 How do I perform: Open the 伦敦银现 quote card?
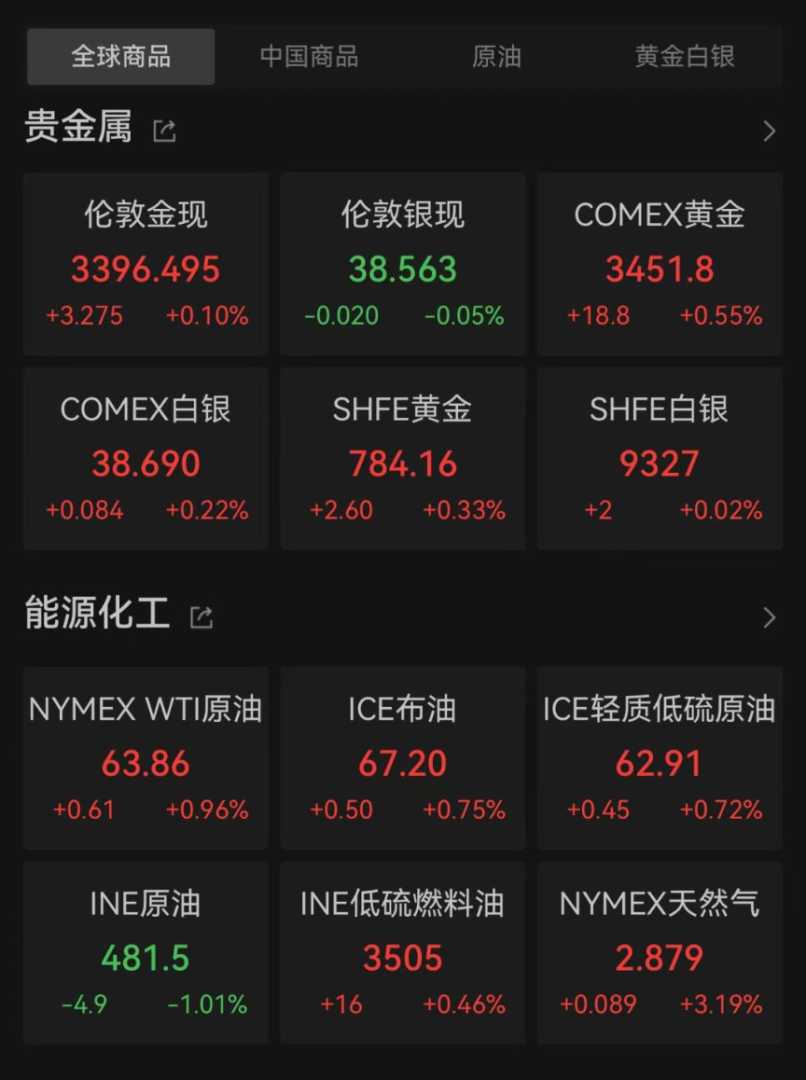(x=403, y=264)
